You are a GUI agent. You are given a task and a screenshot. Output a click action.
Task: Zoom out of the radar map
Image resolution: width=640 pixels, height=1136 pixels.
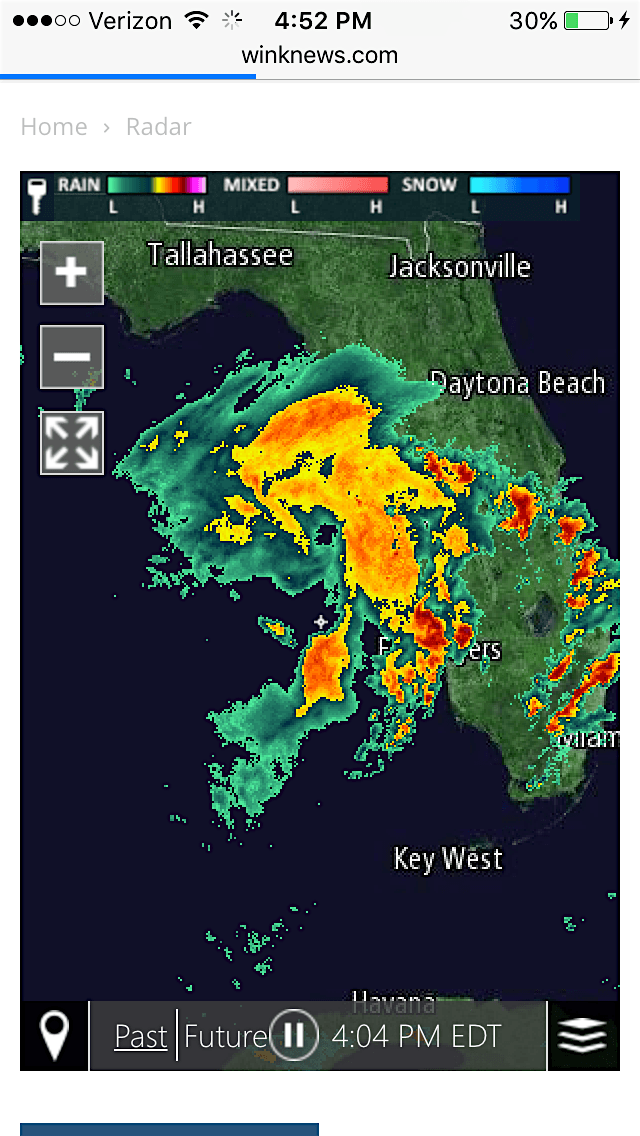[x=72, y=357]
